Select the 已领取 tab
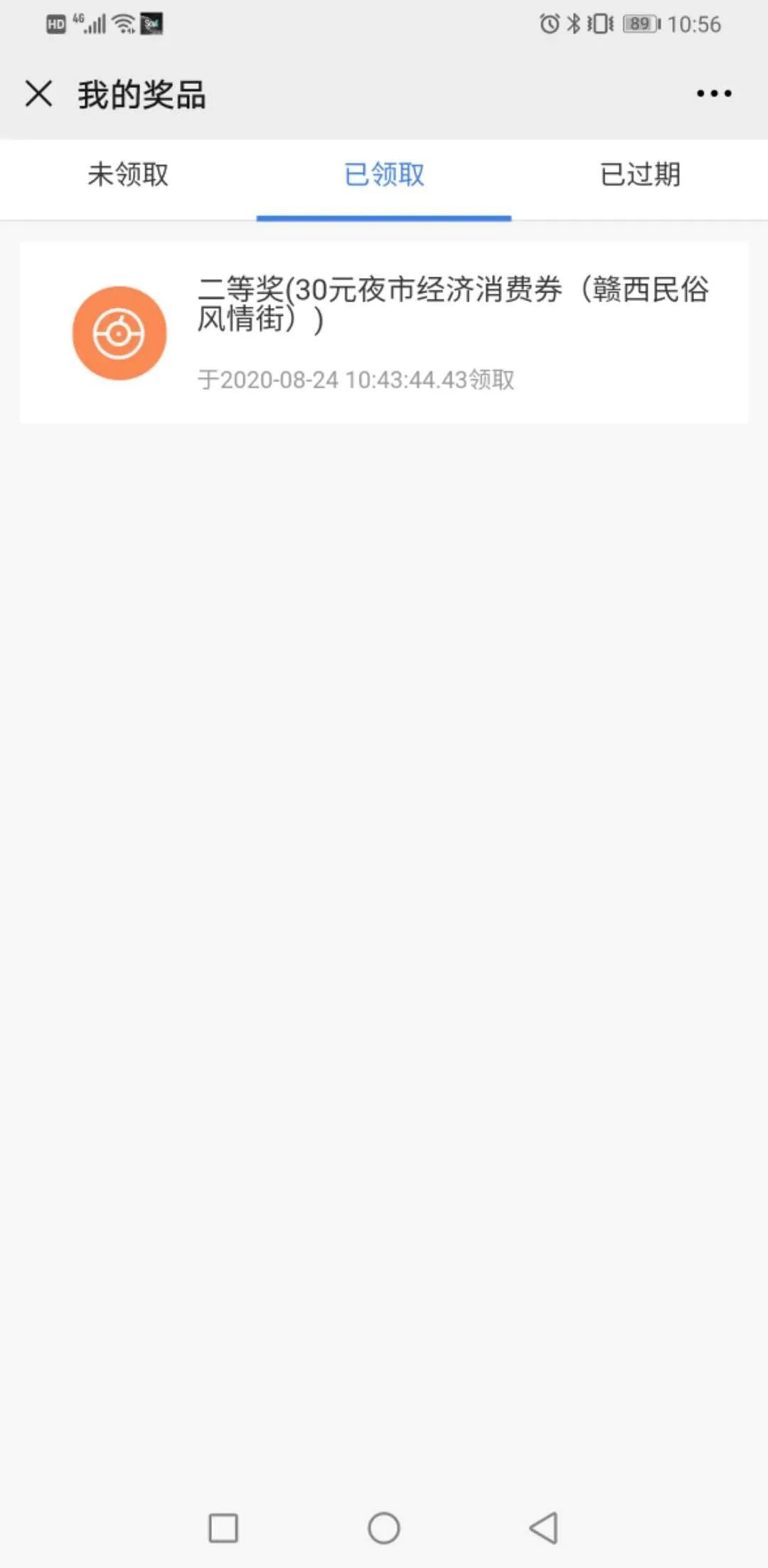Screen dimensions: 768x1568 click(384, 175)
